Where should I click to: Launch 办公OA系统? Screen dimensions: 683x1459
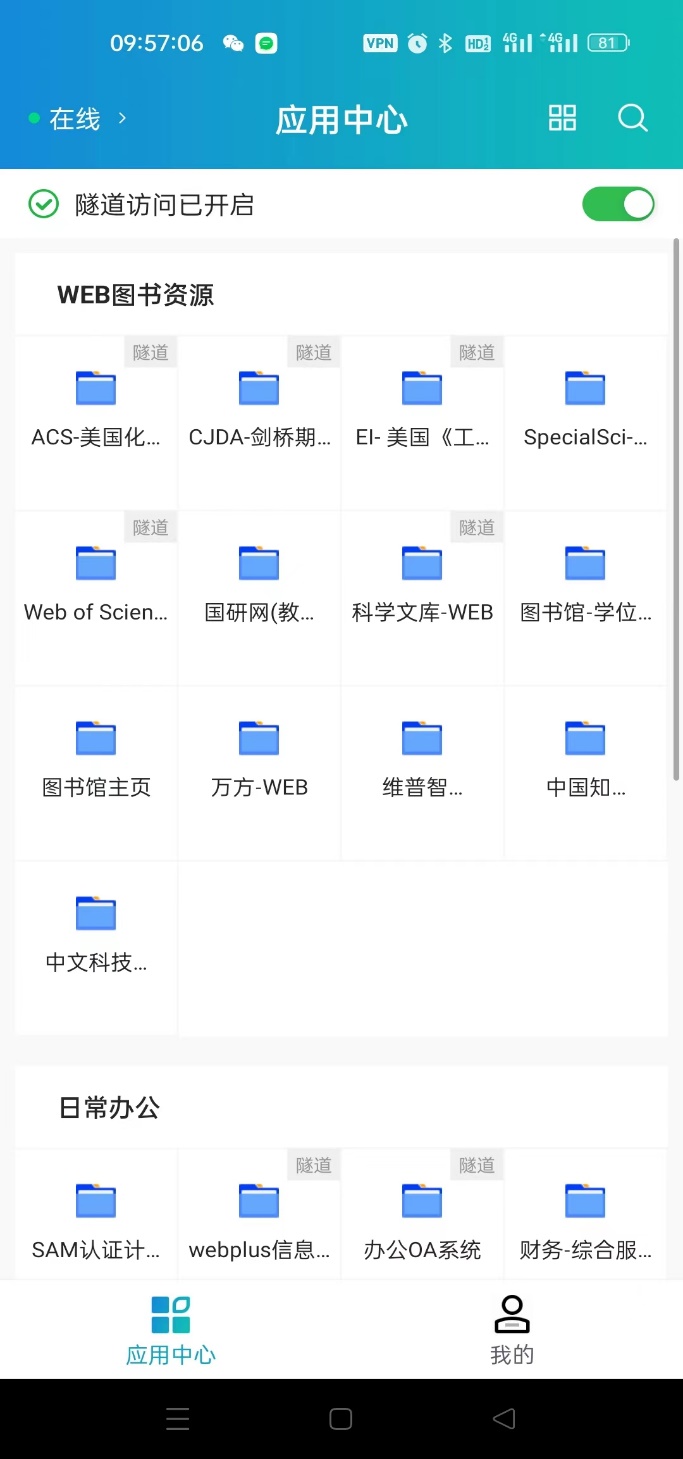click(x=422, y=1217)
